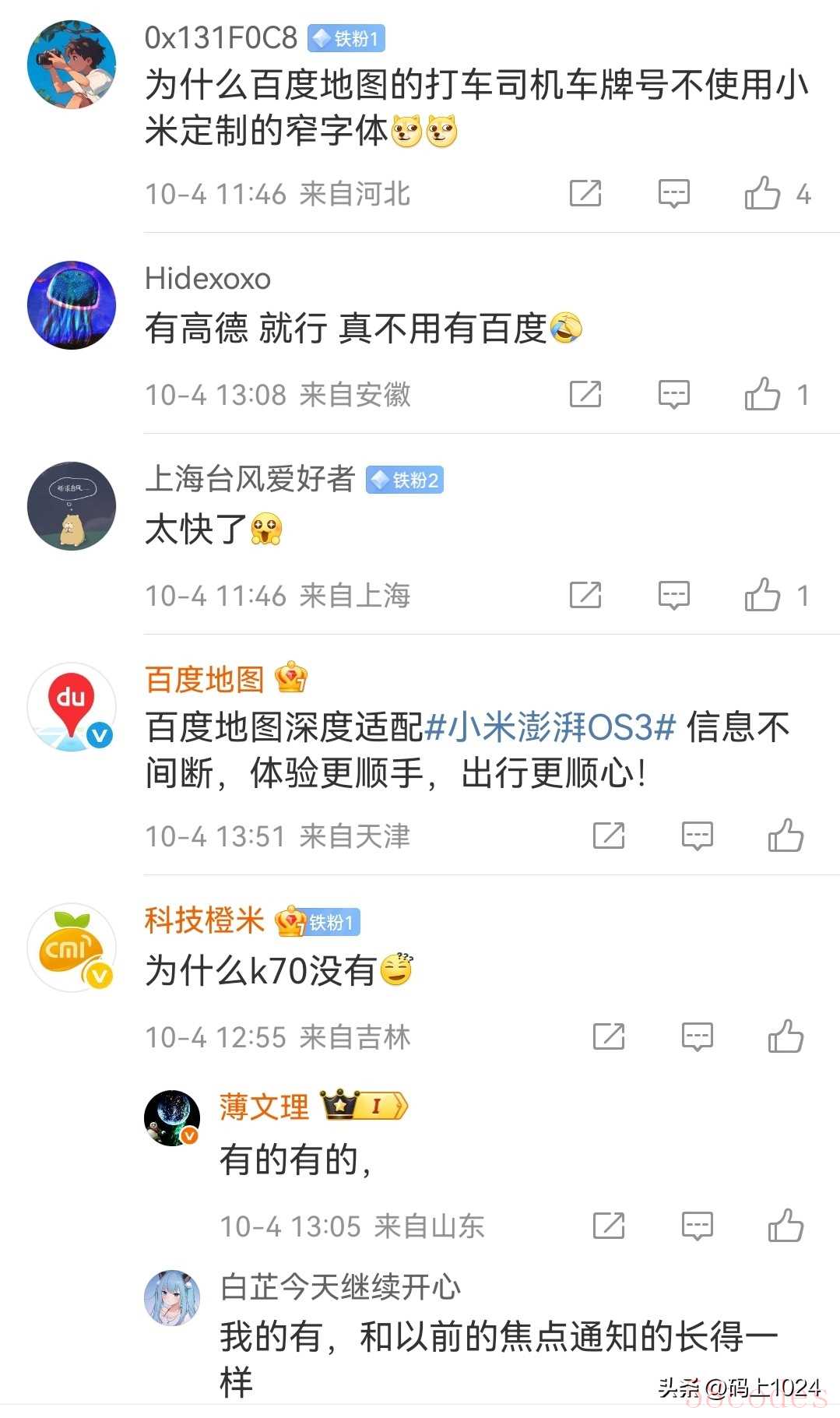Reply to Hidexoxo's comment
The image size is (840, 1418).
tap(673, 394)
